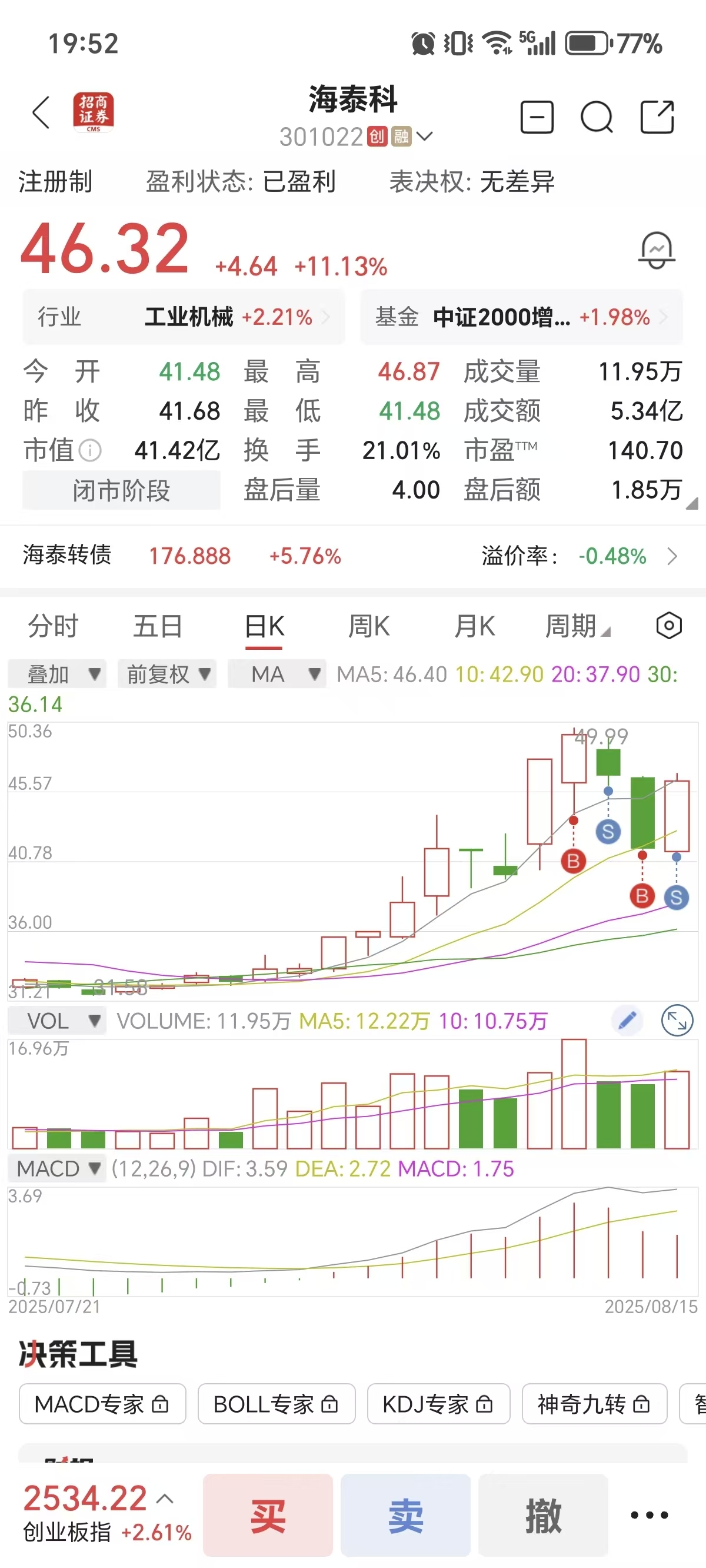Expand the 周期 period dropdown

(577, 626)
